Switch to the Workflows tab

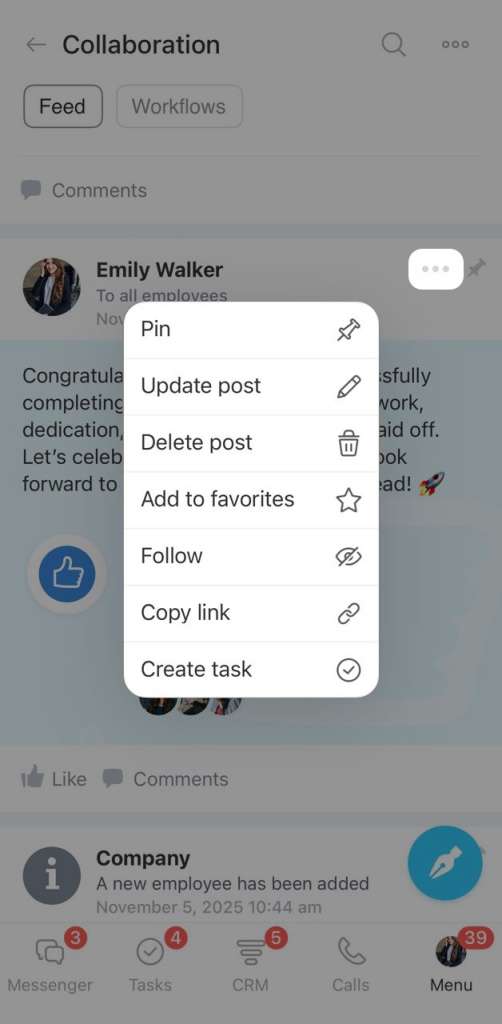coord(180,106)
